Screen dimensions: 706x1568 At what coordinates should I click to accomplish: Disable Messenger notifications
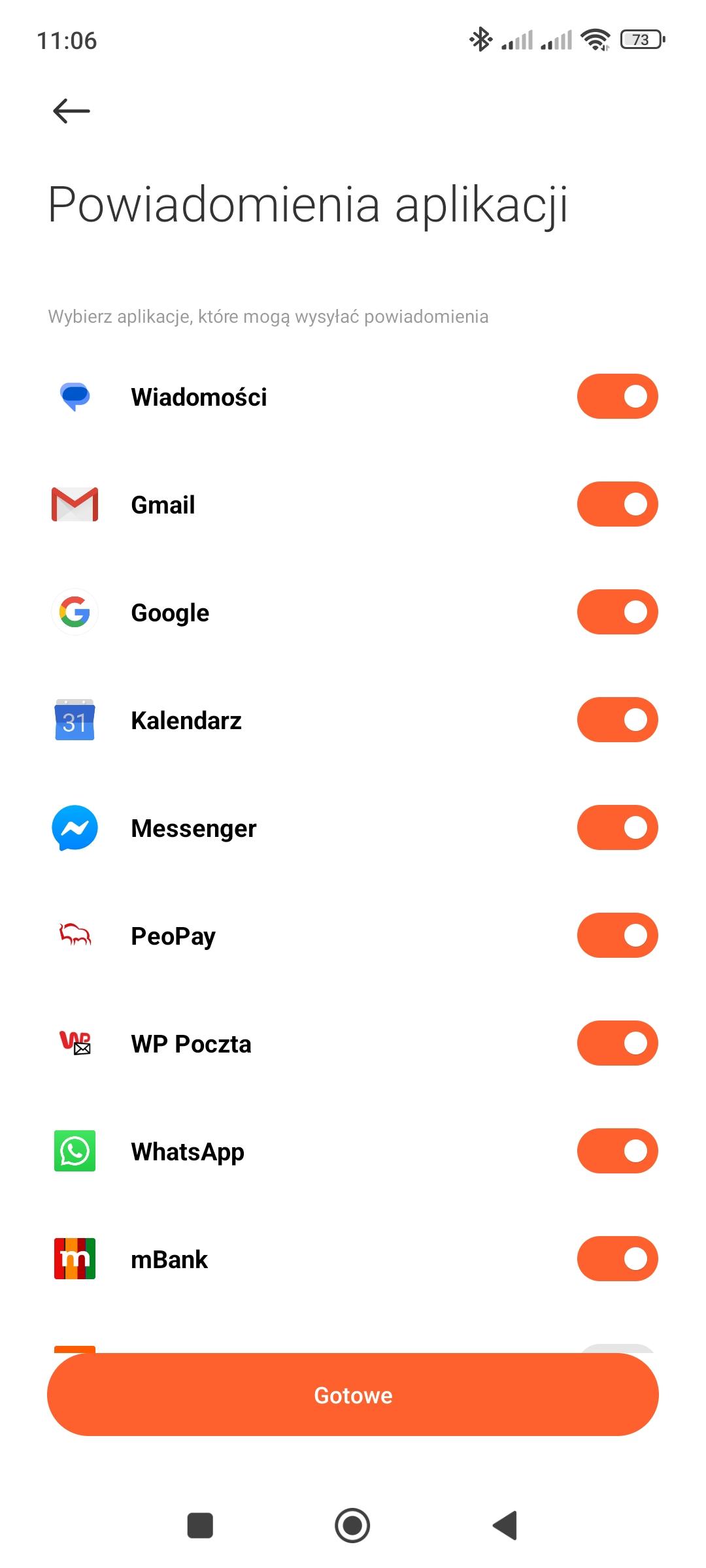[x=617, y=827]
